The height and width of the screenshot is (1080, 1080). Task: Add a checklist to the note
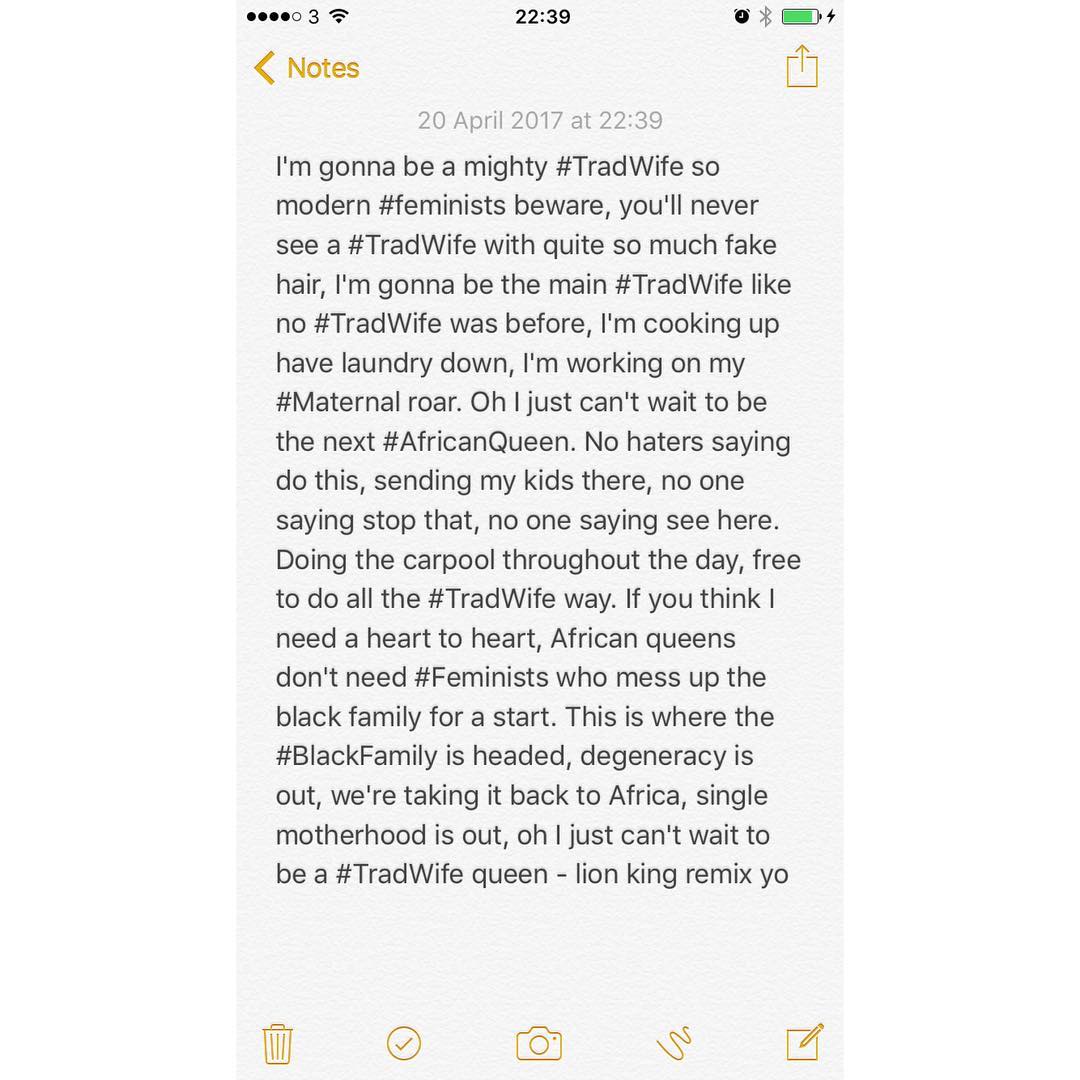pyautogui.click(x=404, y=1043)
